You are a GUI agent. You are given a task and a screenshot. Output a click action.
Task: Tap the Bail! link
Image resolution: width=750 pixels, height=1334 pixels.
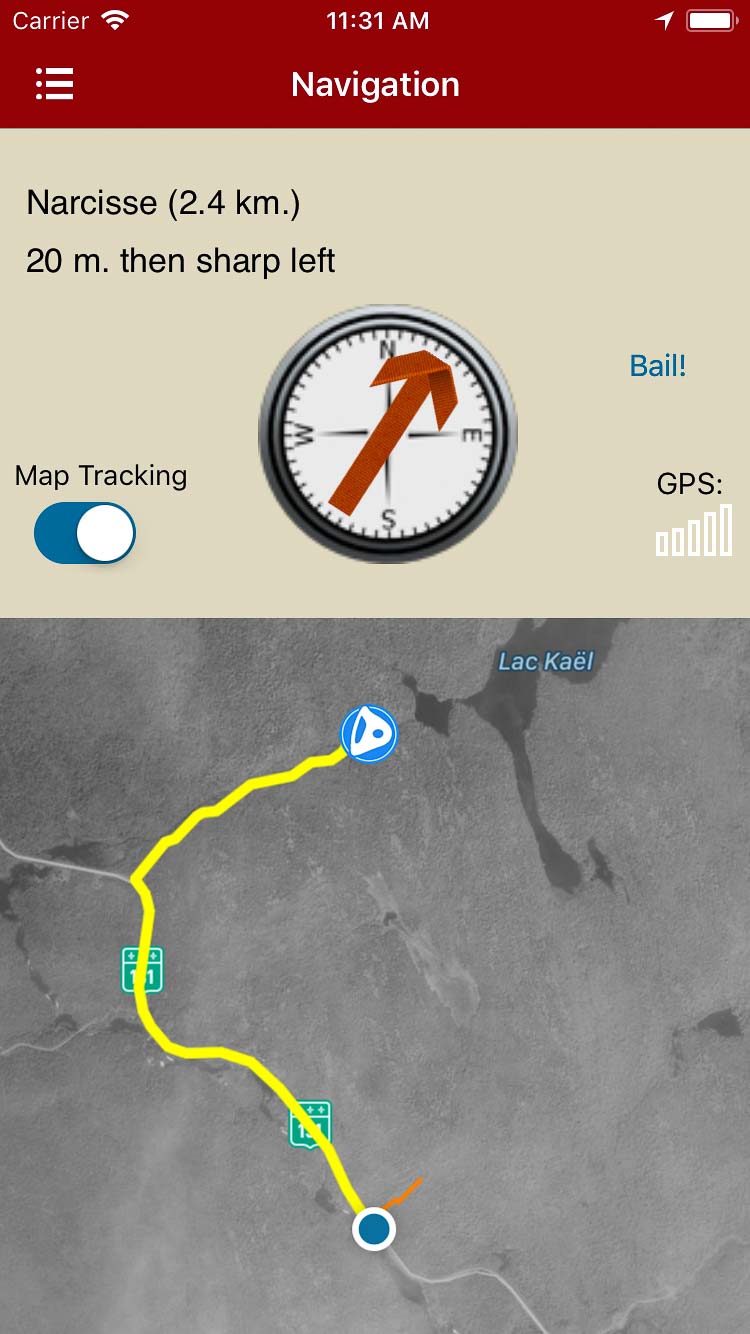[x=658, y=366]
